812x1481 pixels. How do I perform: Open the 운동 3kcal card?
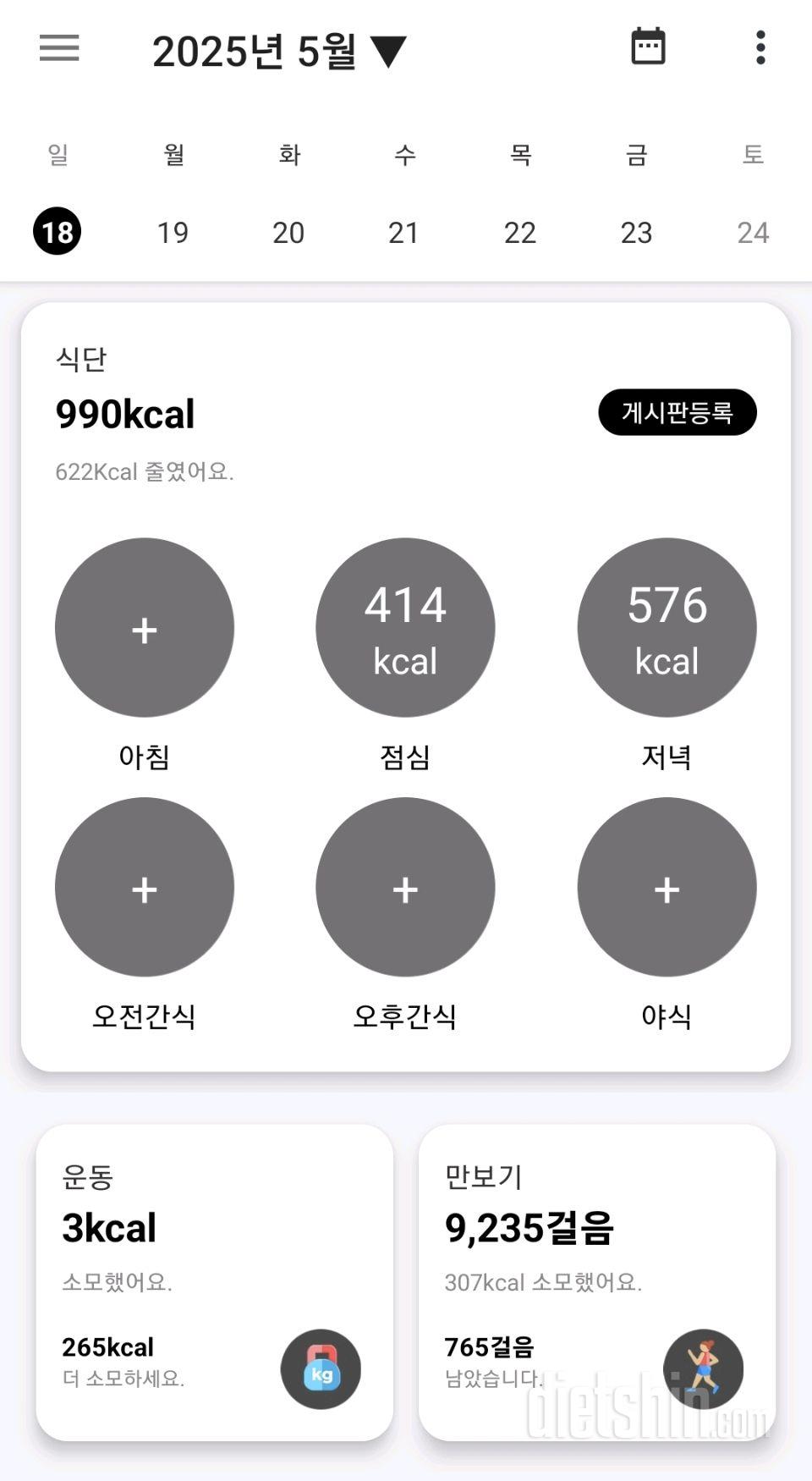point(215,1282)
